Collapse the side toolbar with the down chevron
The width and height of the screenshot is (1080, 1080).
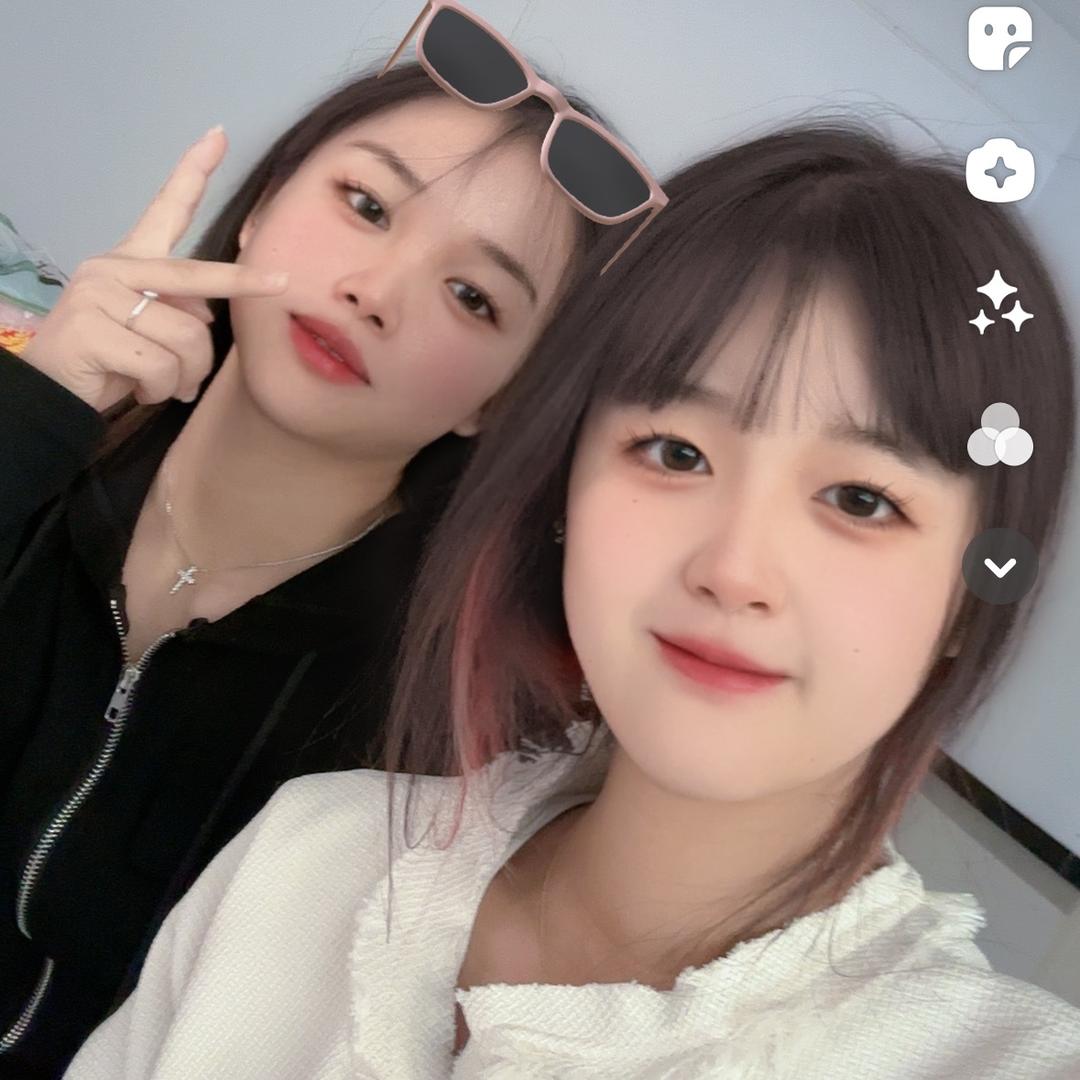1000,567
